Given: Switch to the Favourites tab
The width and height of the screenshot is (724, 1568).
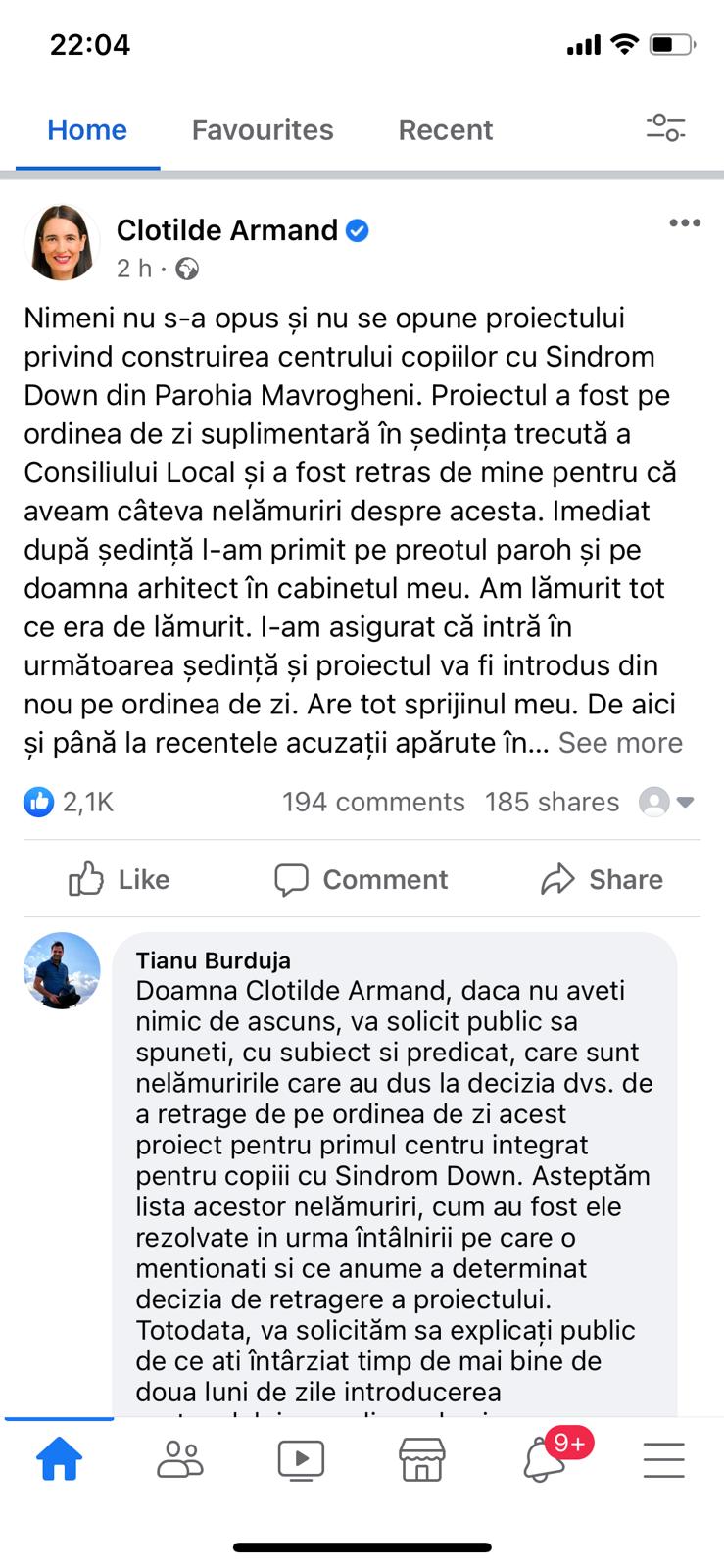Looking at the screenshot, I should point(263,130).
